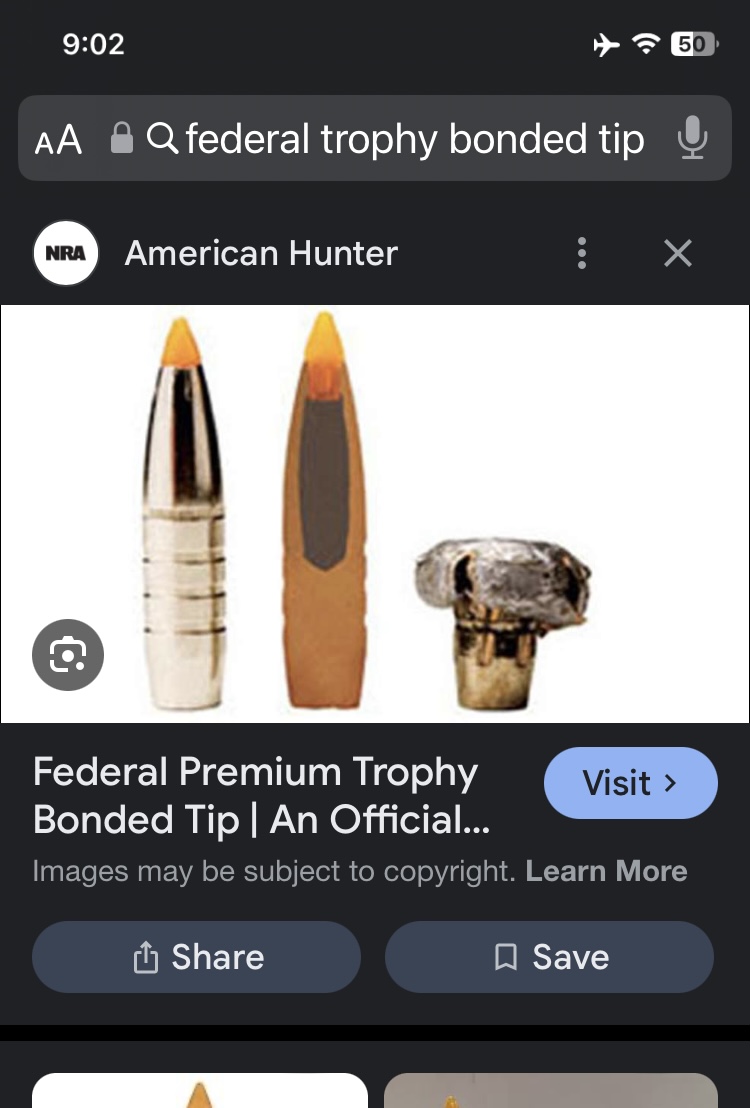Tap the address bar search field
This screenshot has width=750, height=1108.
tap(400, 139)
